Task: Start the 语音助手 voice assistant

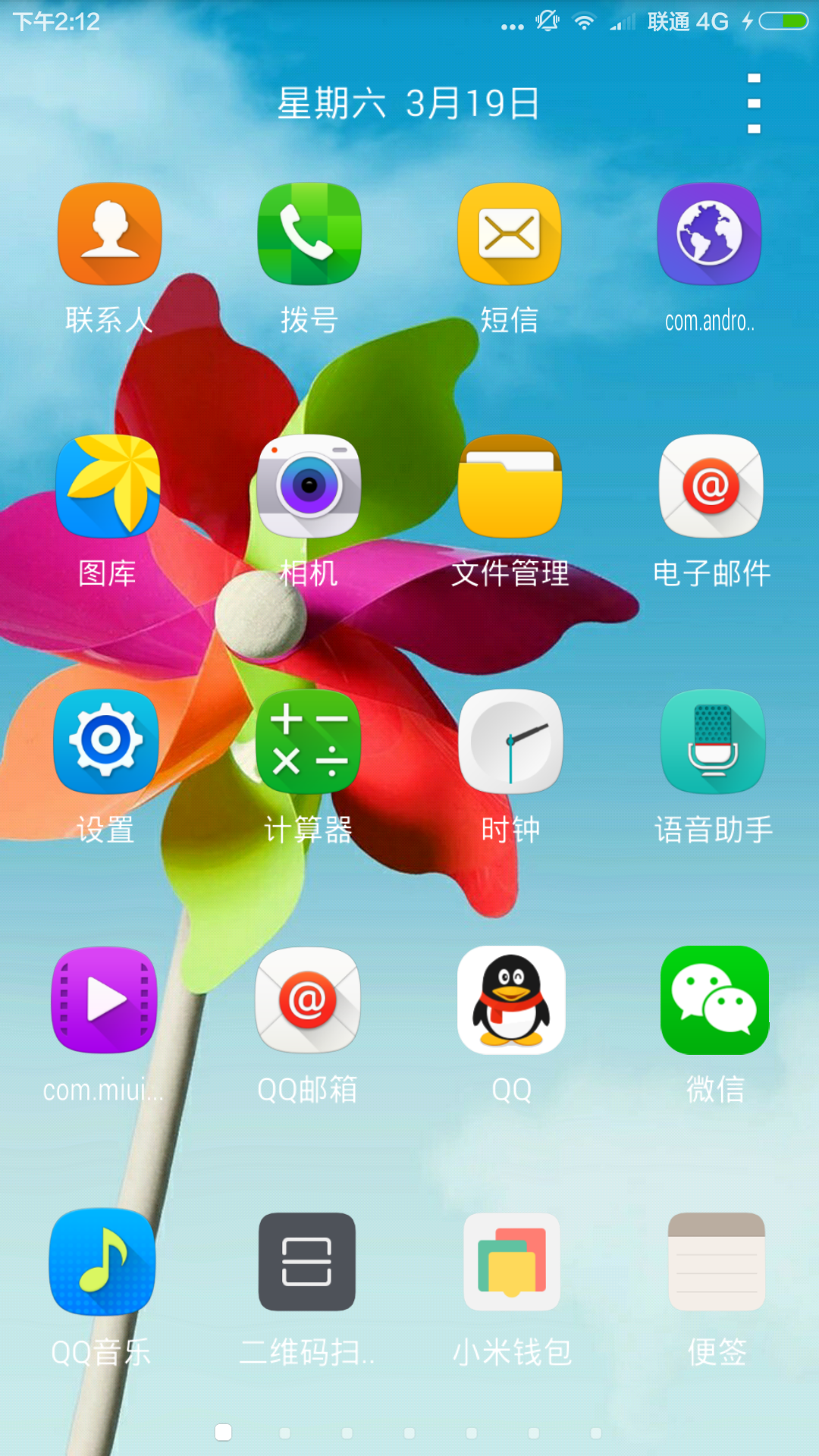Action: click(713, 741)
